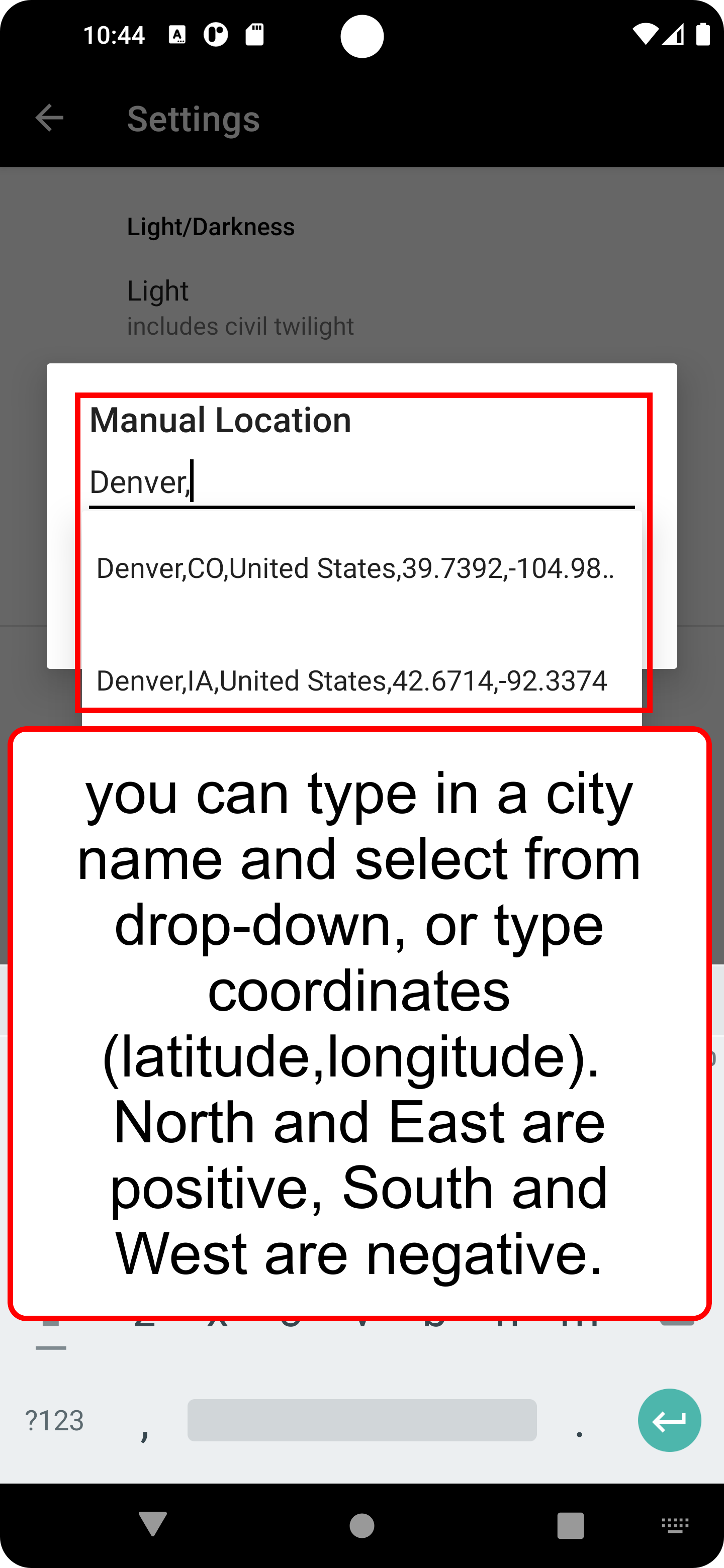Tap the system home button
724x1568 pixels.
(x=361, y=1525)
